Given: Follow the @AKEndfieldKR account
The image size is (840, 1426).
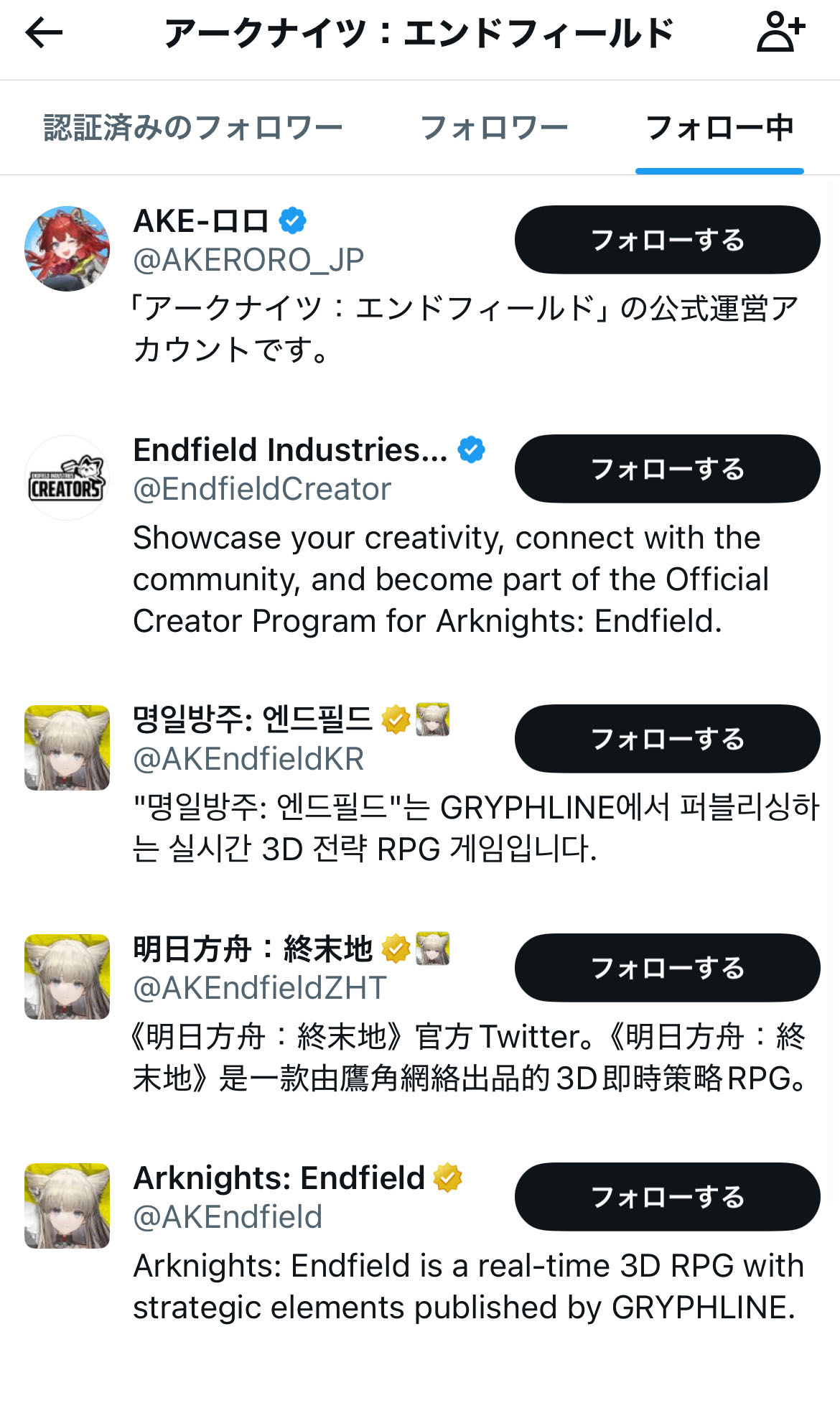Looking at the screenshot, I should click(667, 739).
